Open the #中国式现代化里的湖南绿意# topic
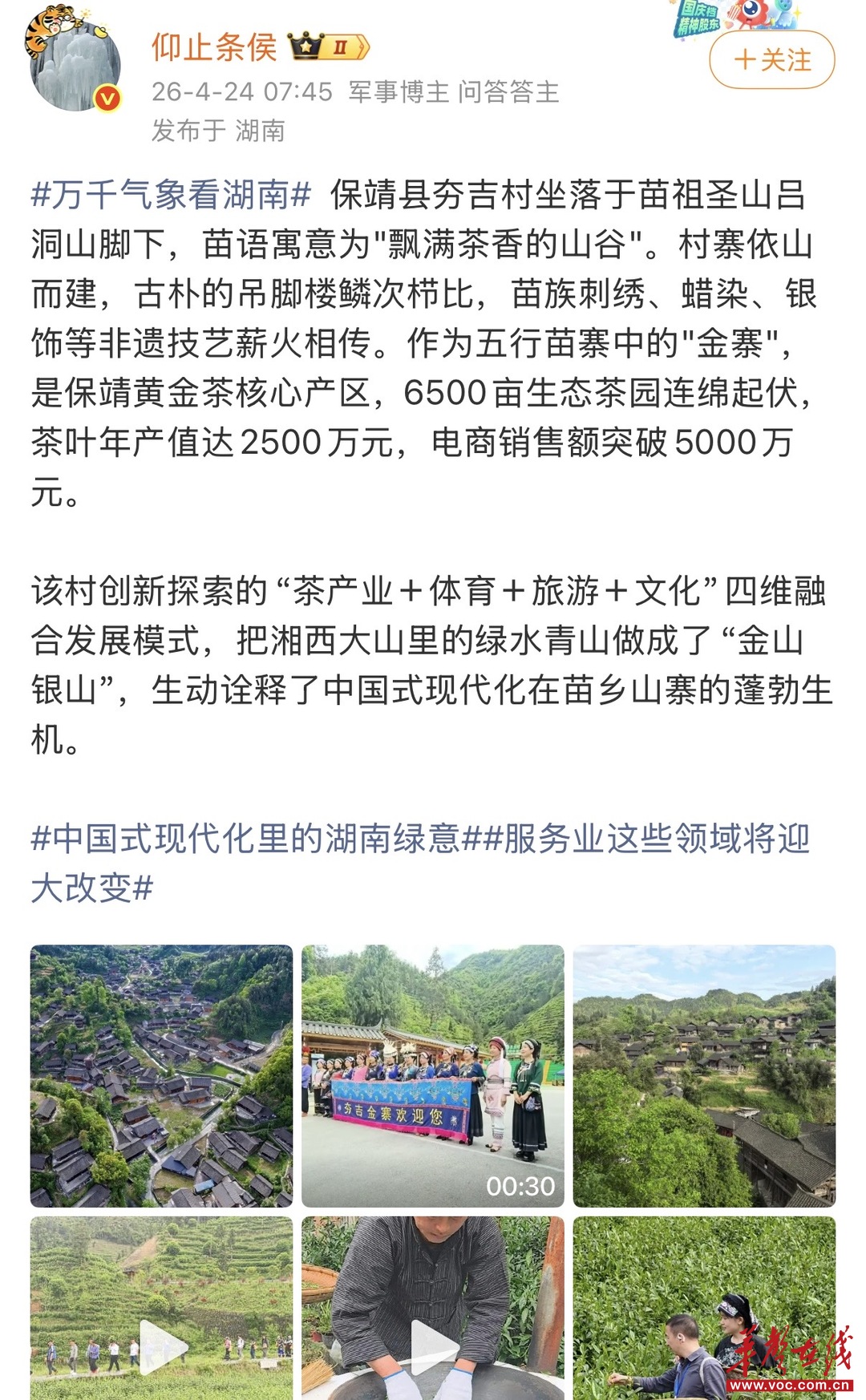866x1400 pixels. (245, 839)
